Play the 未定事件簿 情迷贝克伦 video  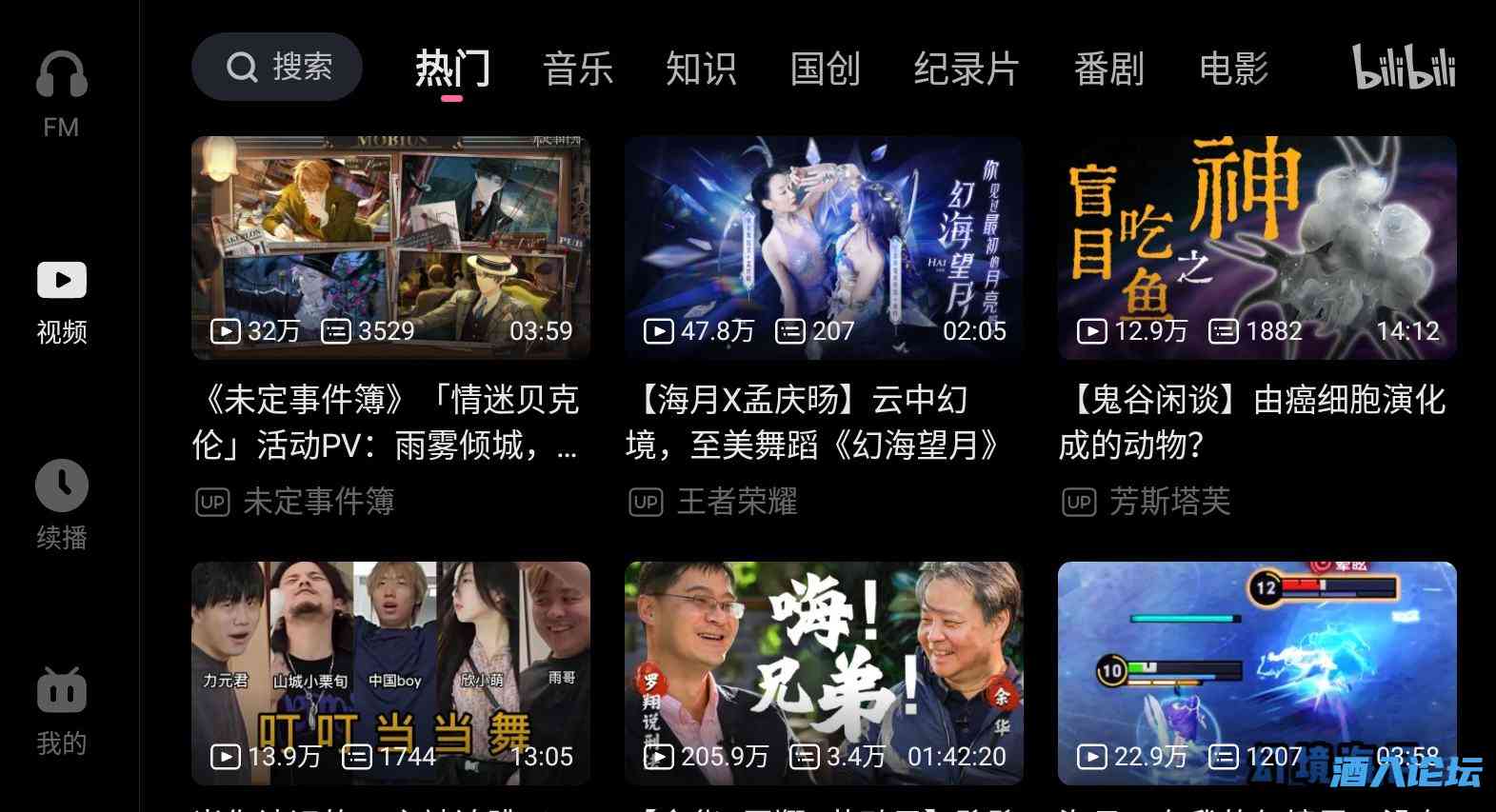tap(390, 248)
